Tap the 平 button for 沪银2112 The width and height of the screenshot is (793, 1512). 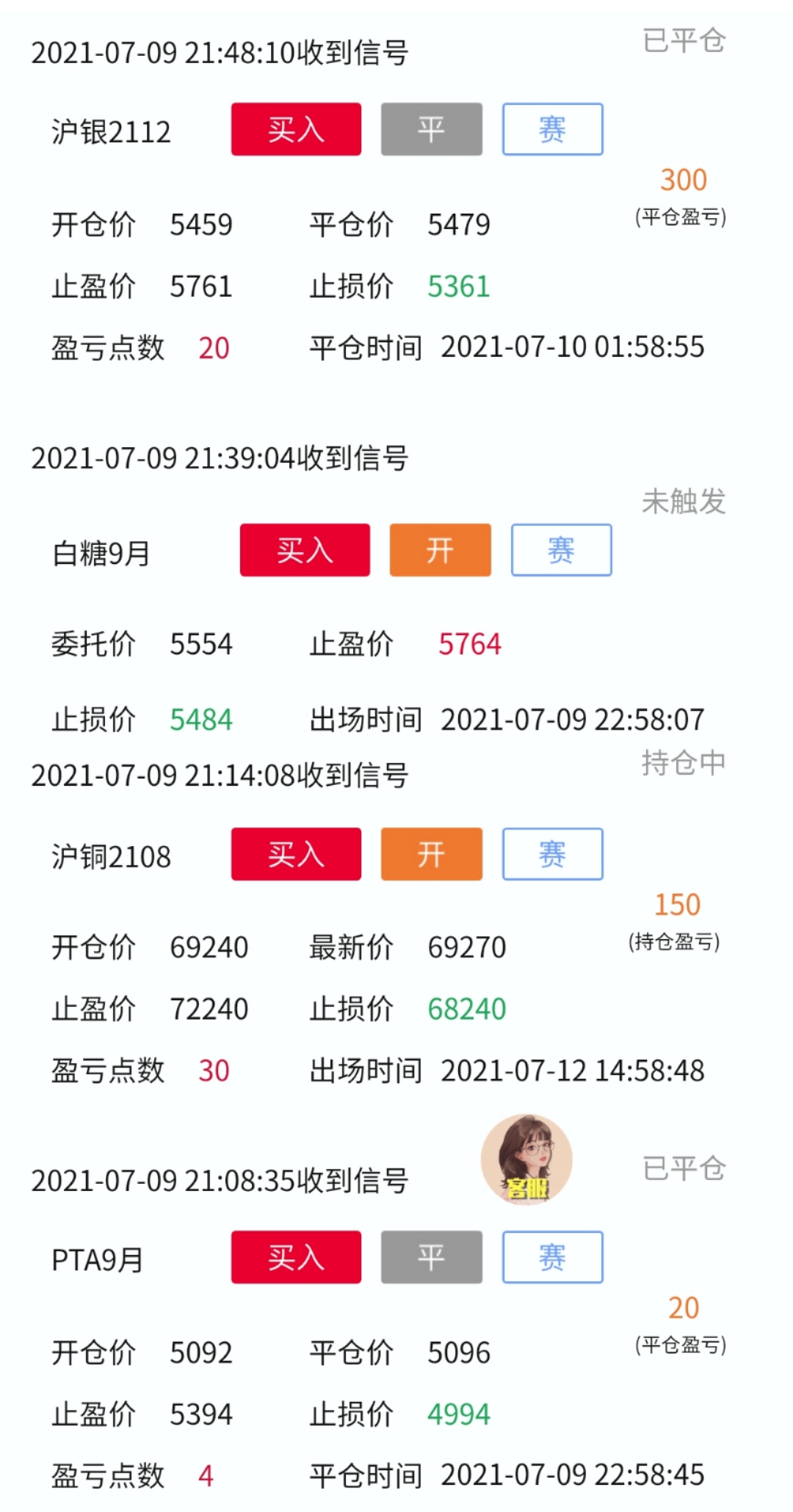(431, 129)
